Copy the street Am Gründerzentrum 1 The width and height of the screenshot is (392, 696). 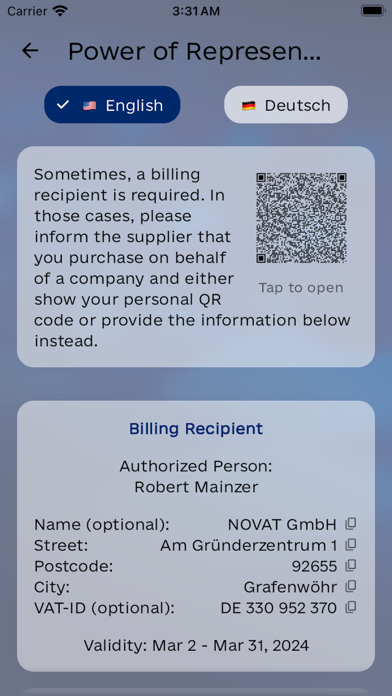tap(351, 544)
